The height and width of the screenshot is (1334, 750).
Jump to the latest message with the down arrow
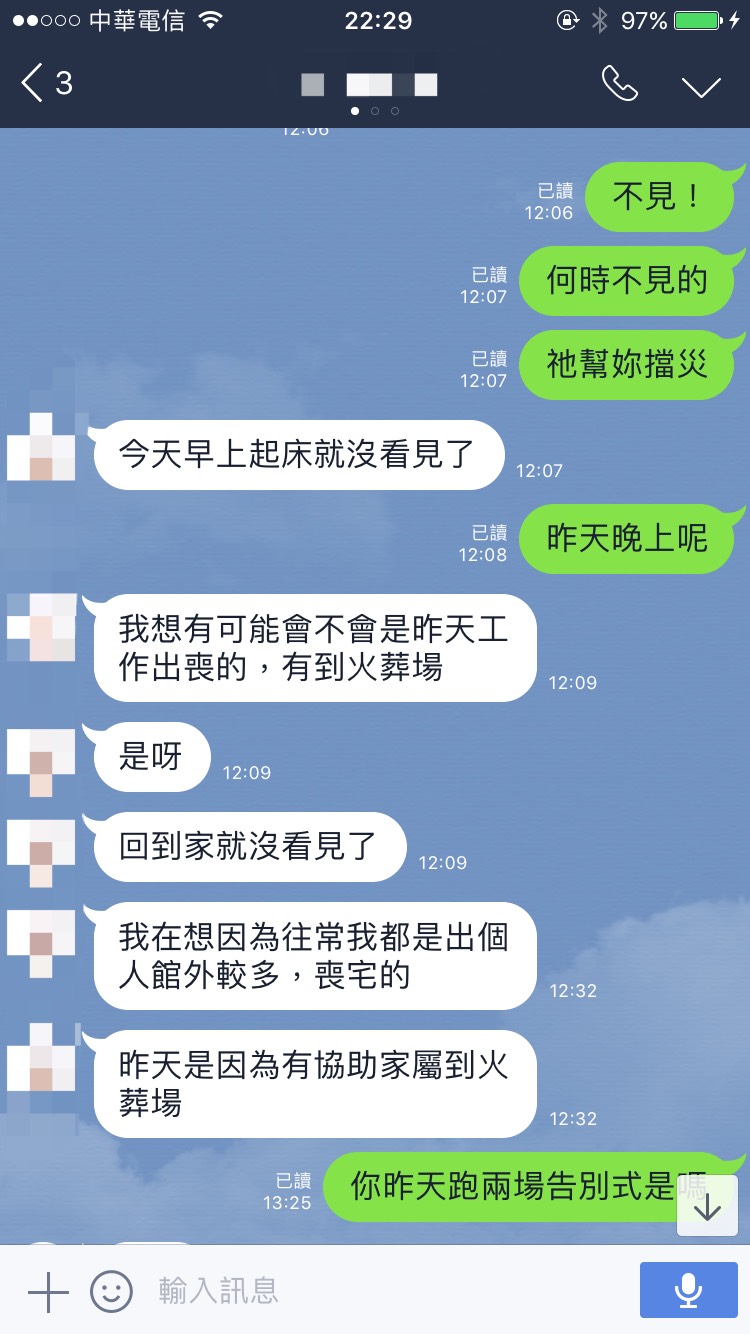point(707,1207)
